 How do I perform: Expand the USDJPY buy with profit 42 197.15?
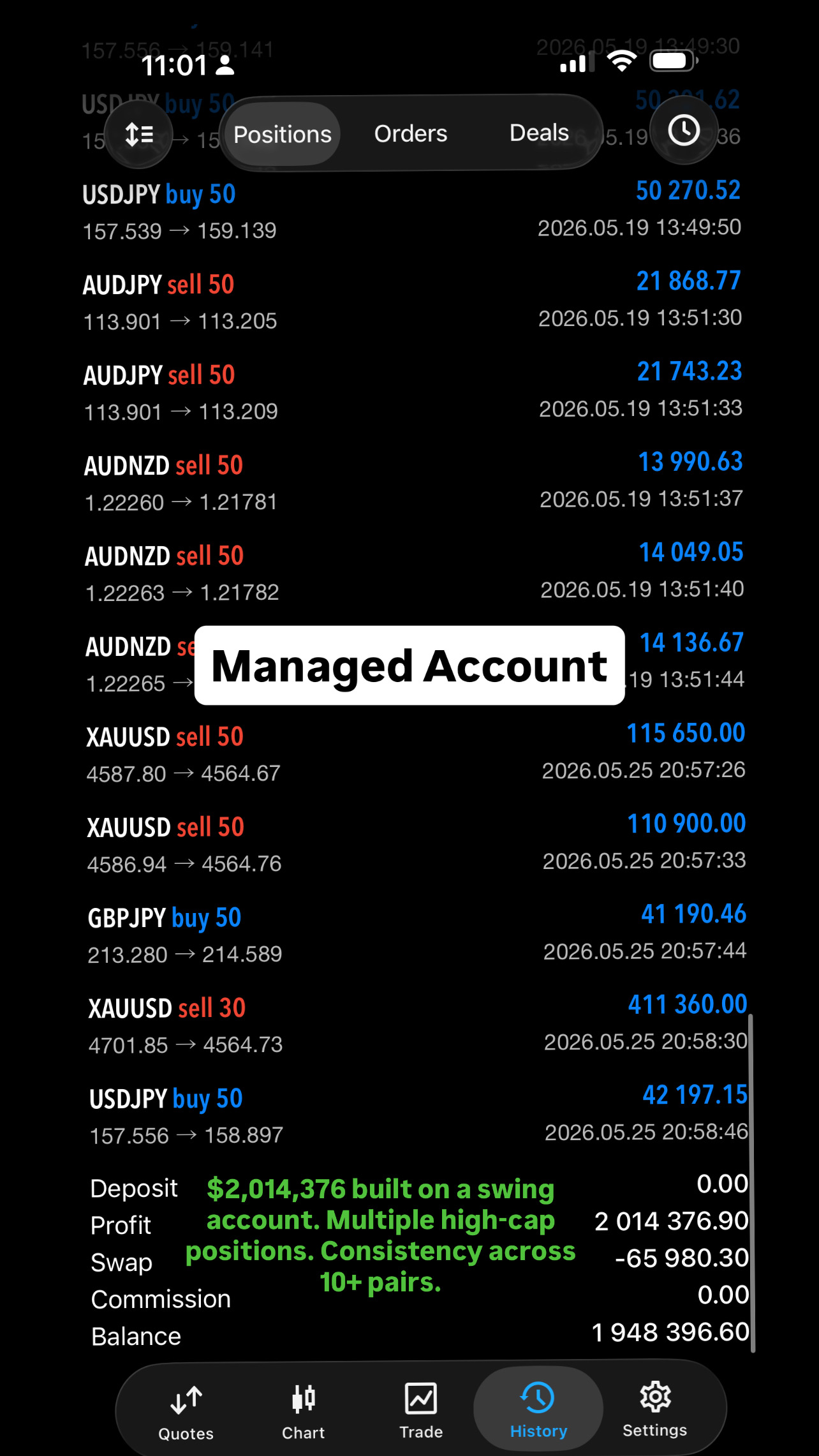click(418, 1116)
